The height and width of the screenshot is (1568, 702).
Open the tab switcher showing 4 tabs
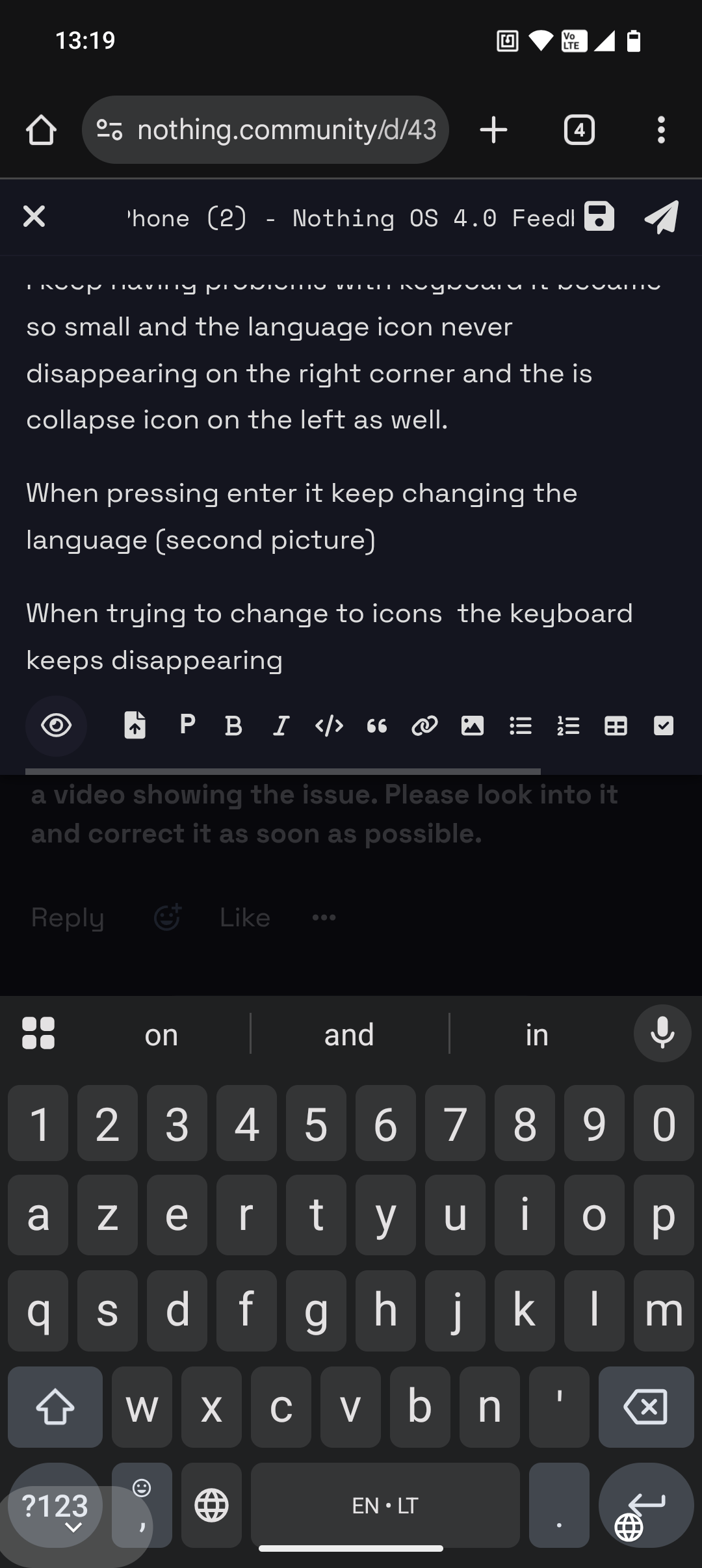point(579,130)
